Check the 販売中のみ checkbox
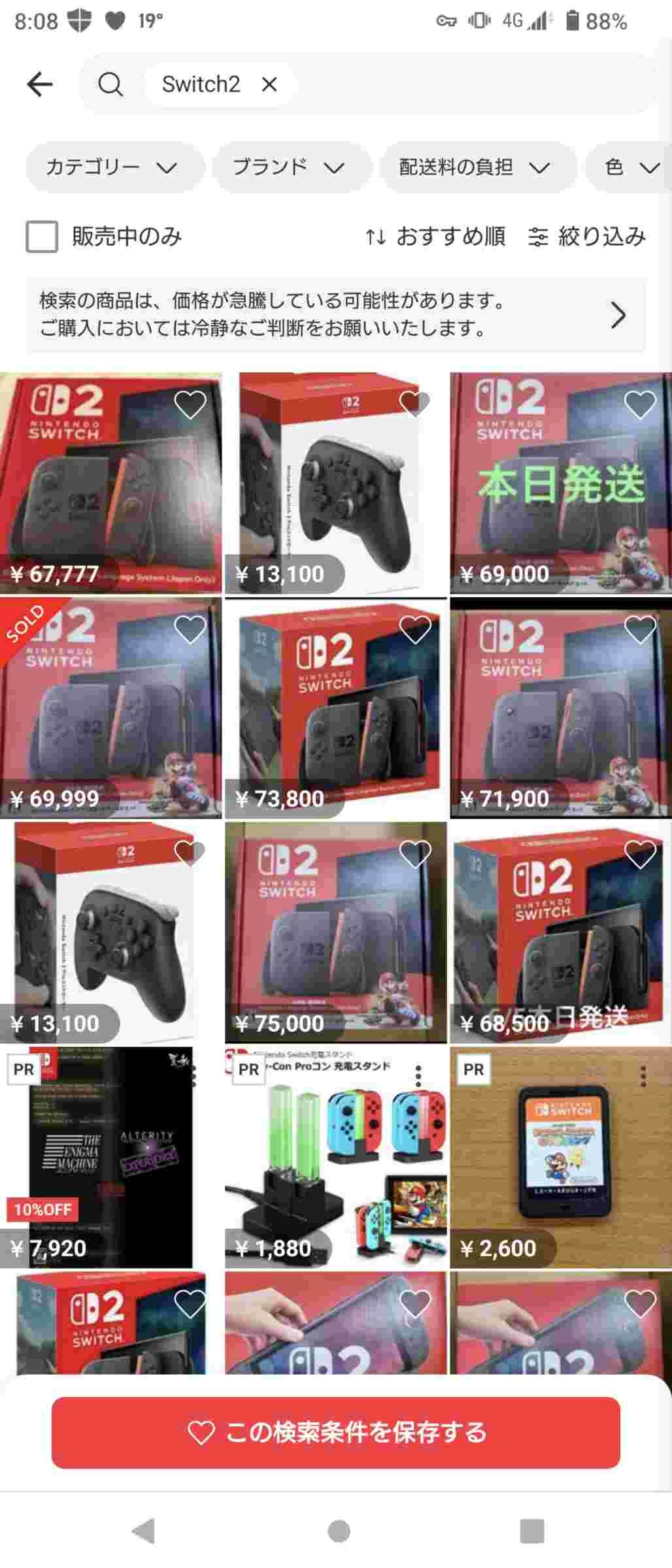Screen dimensions: 672x1568 [42, 237]
